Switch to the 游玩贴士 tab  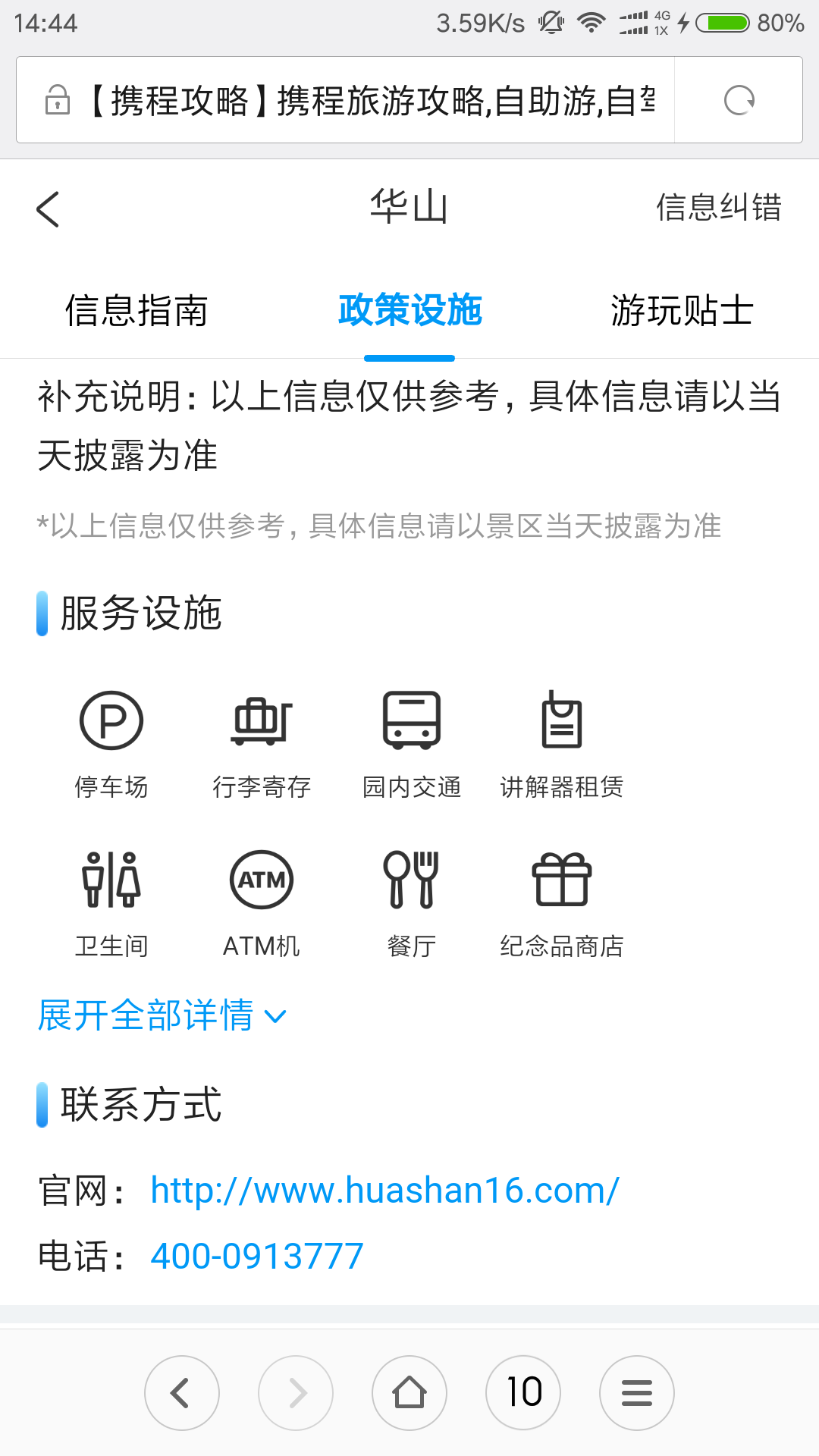pos(682,311)
